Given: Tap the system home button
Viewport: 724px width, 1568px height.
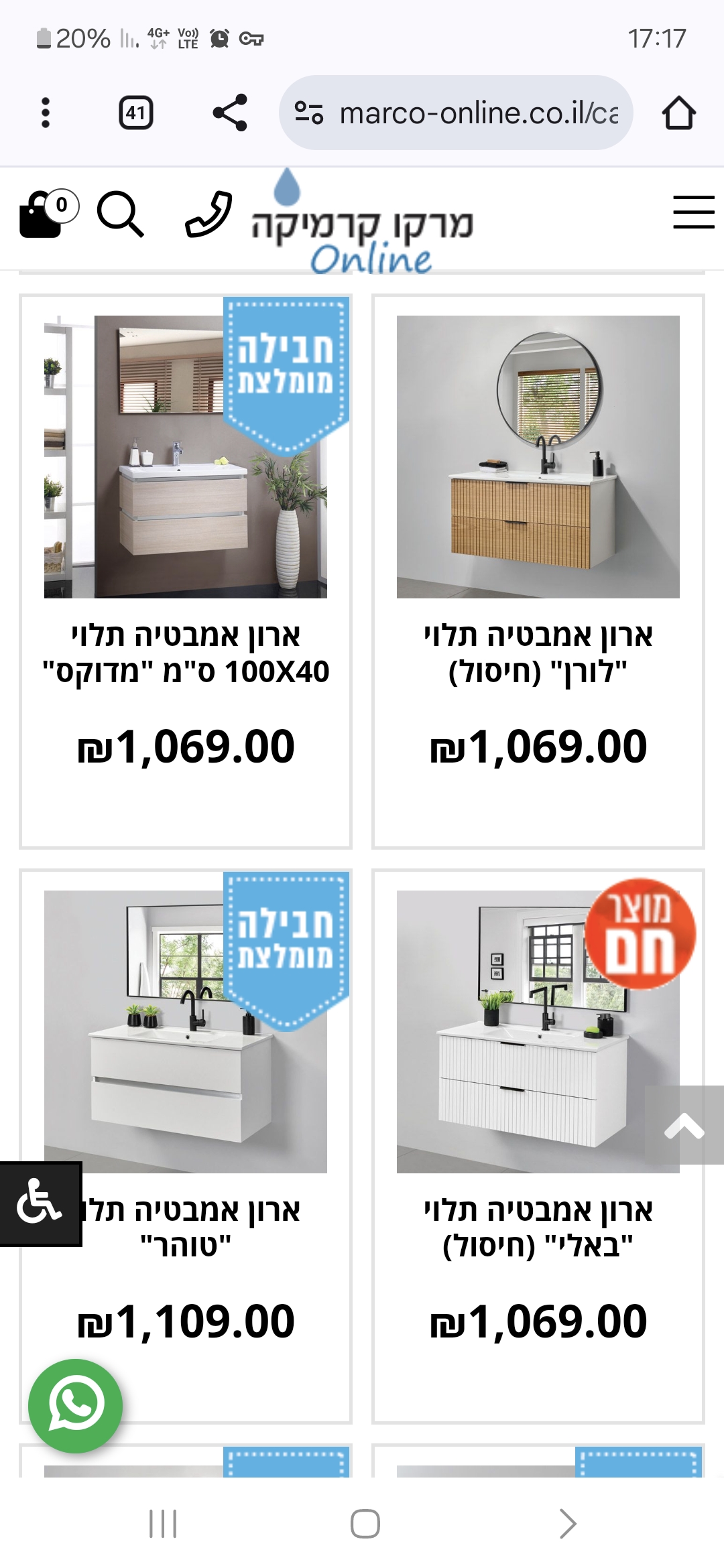Looking at the screenshot, I should coord(365,1524).
